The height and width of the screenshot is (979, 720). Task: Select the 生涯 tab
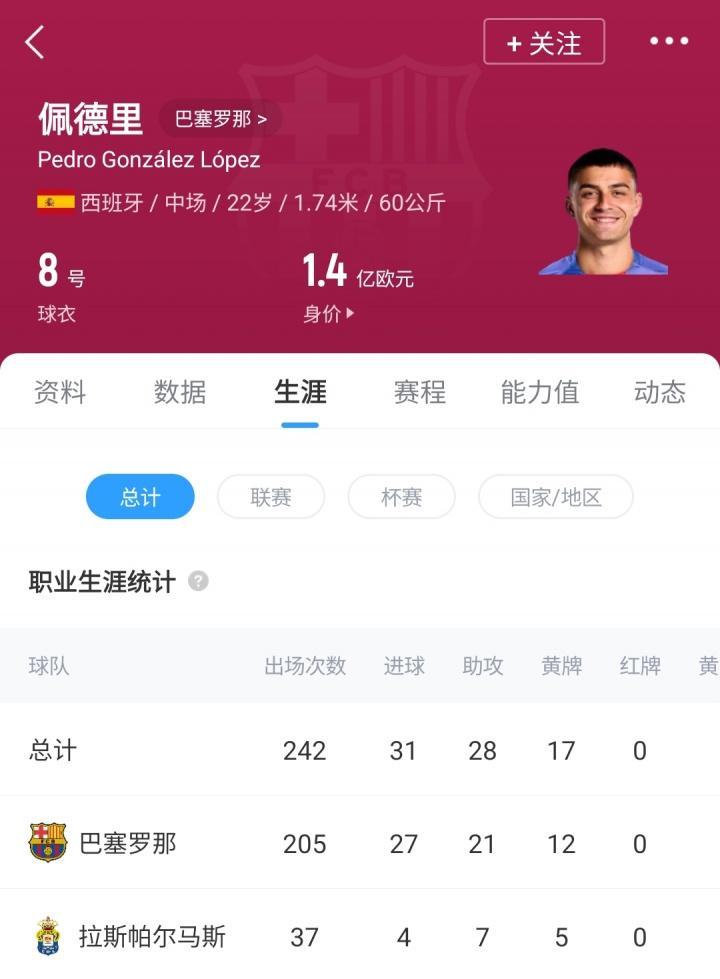[300, 392]
